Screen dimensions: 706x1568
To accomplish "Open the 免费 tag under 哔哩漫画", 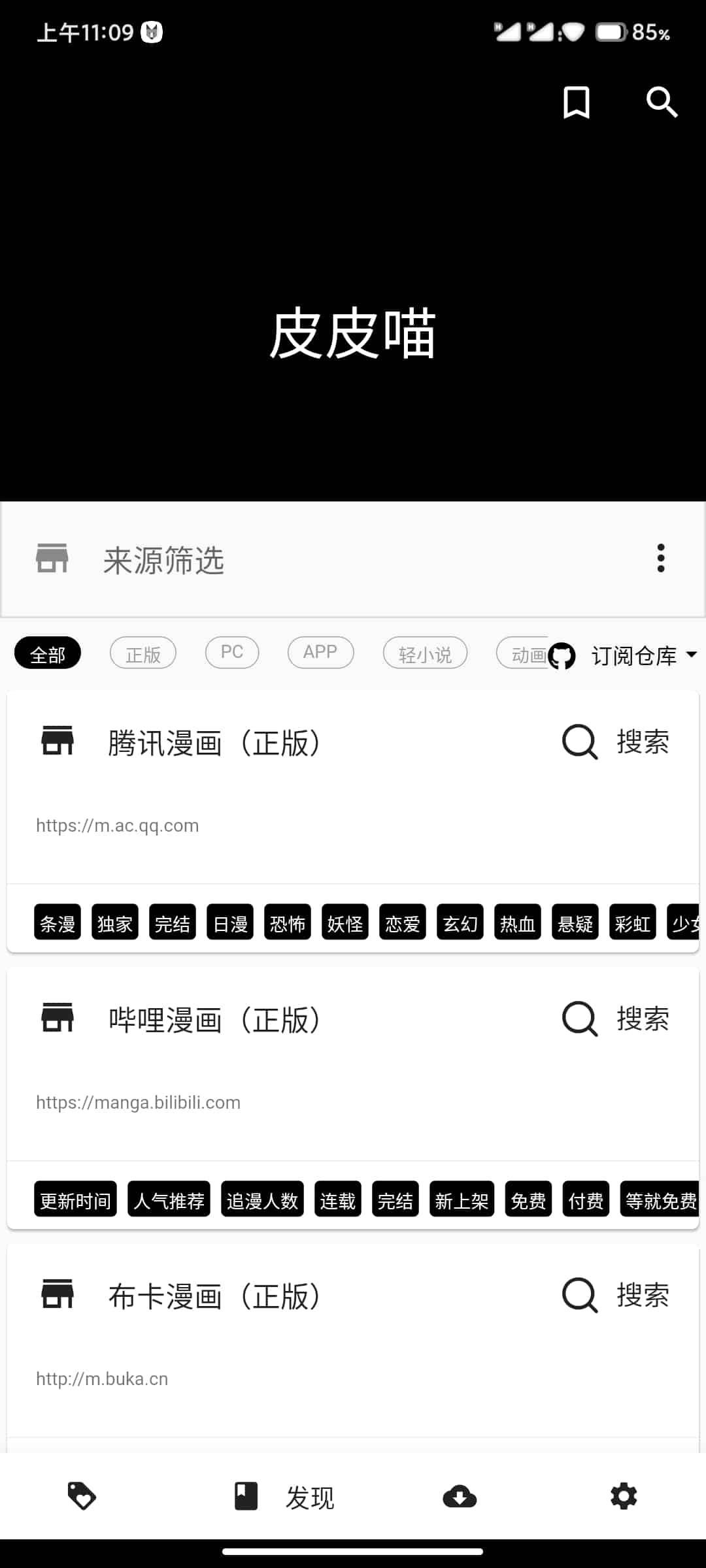I will coord(528,1200).
